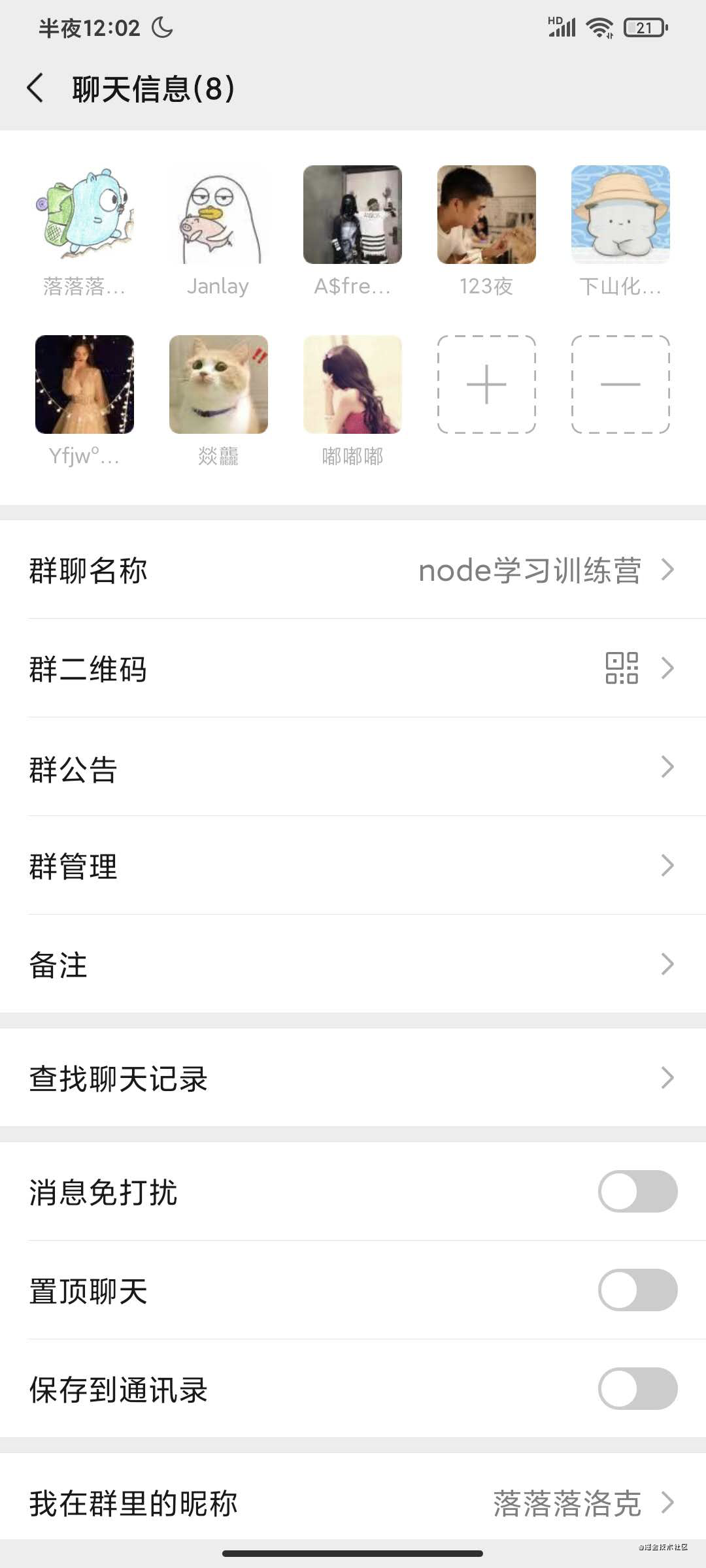This screenshot has height=1568, width=706.
Task: View the profile of member 123夜
Action: [x=486, y=215]
